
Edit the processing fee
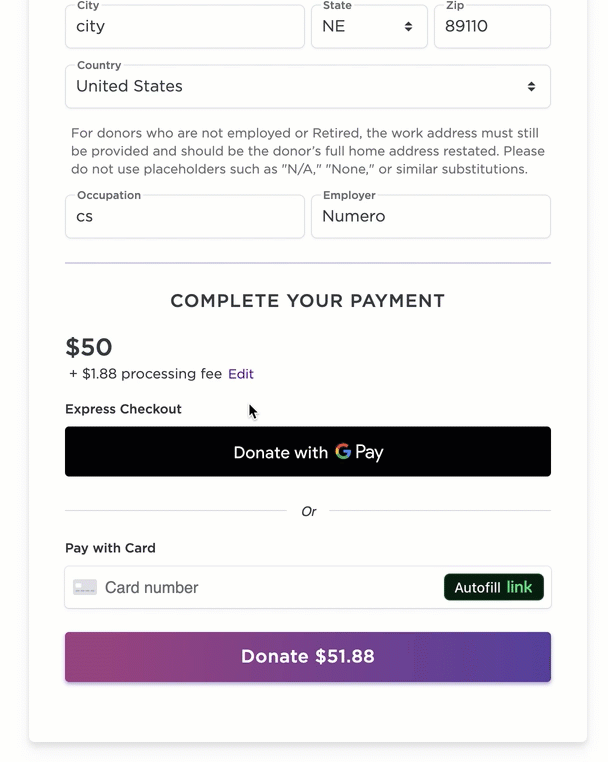(x=241, y=374)
